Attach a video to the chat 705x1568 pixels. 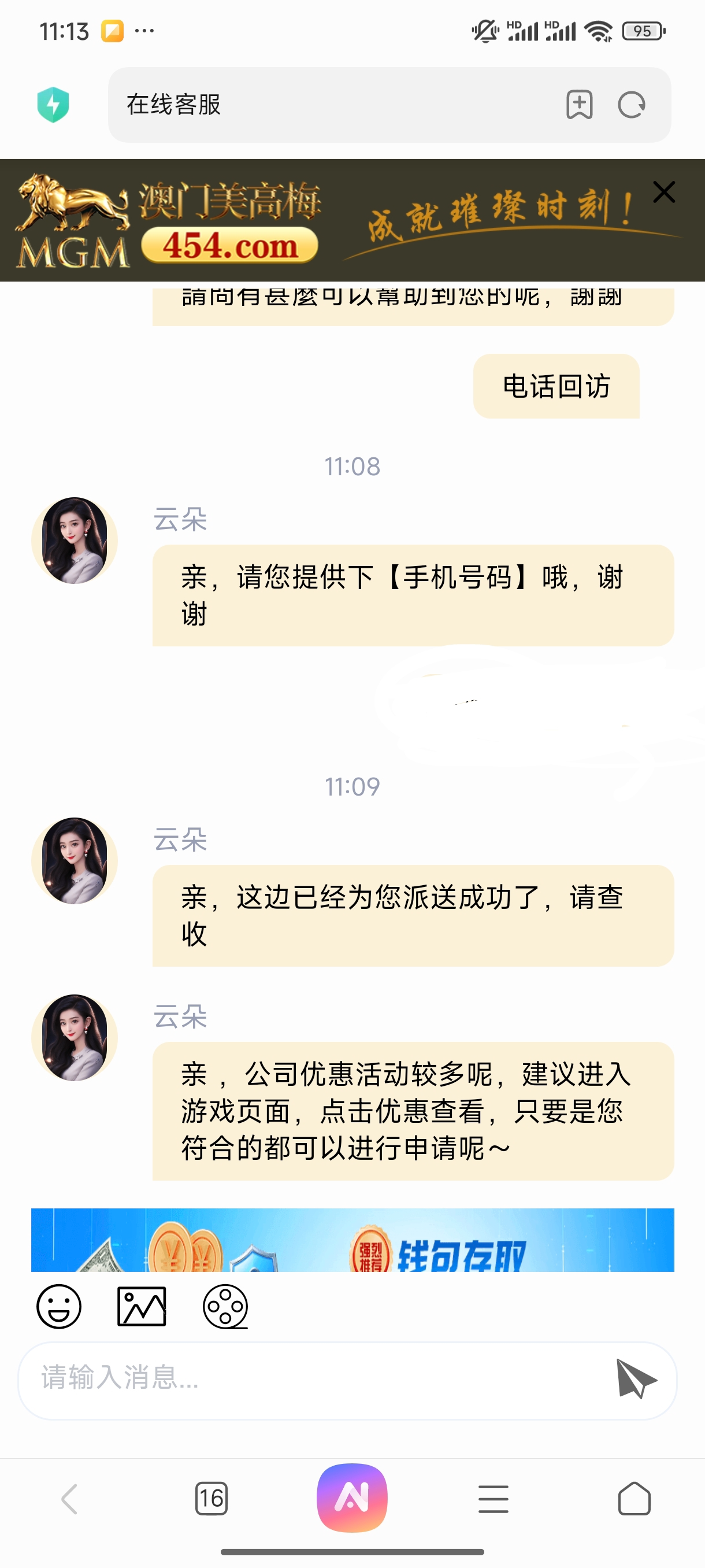[225, 1306]
